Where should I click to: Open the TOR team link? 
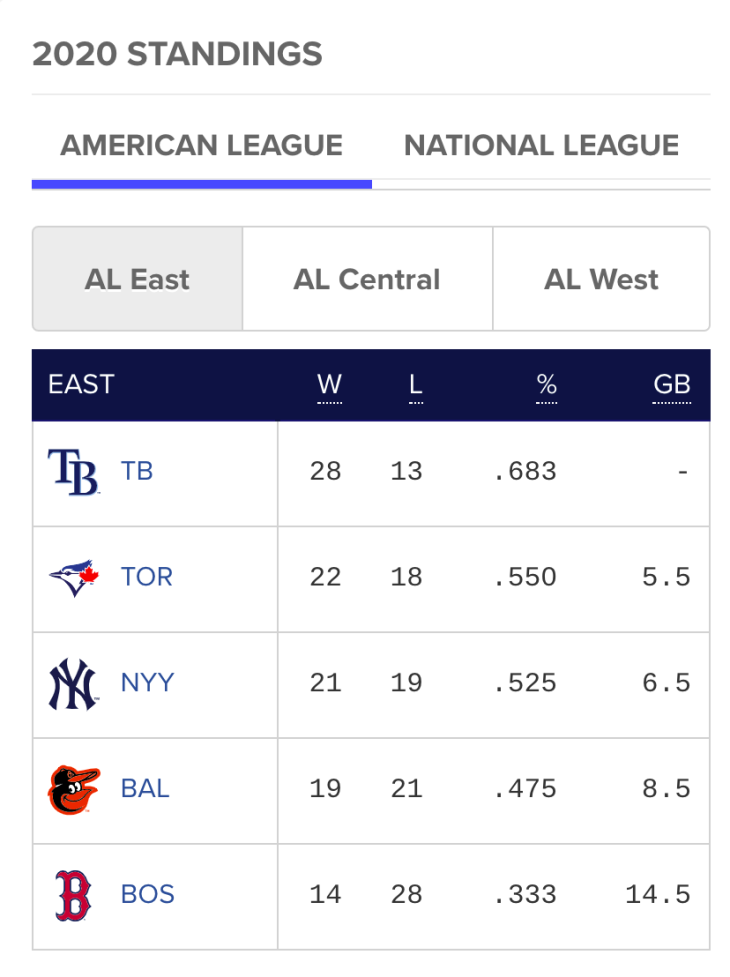coord(146,577)
